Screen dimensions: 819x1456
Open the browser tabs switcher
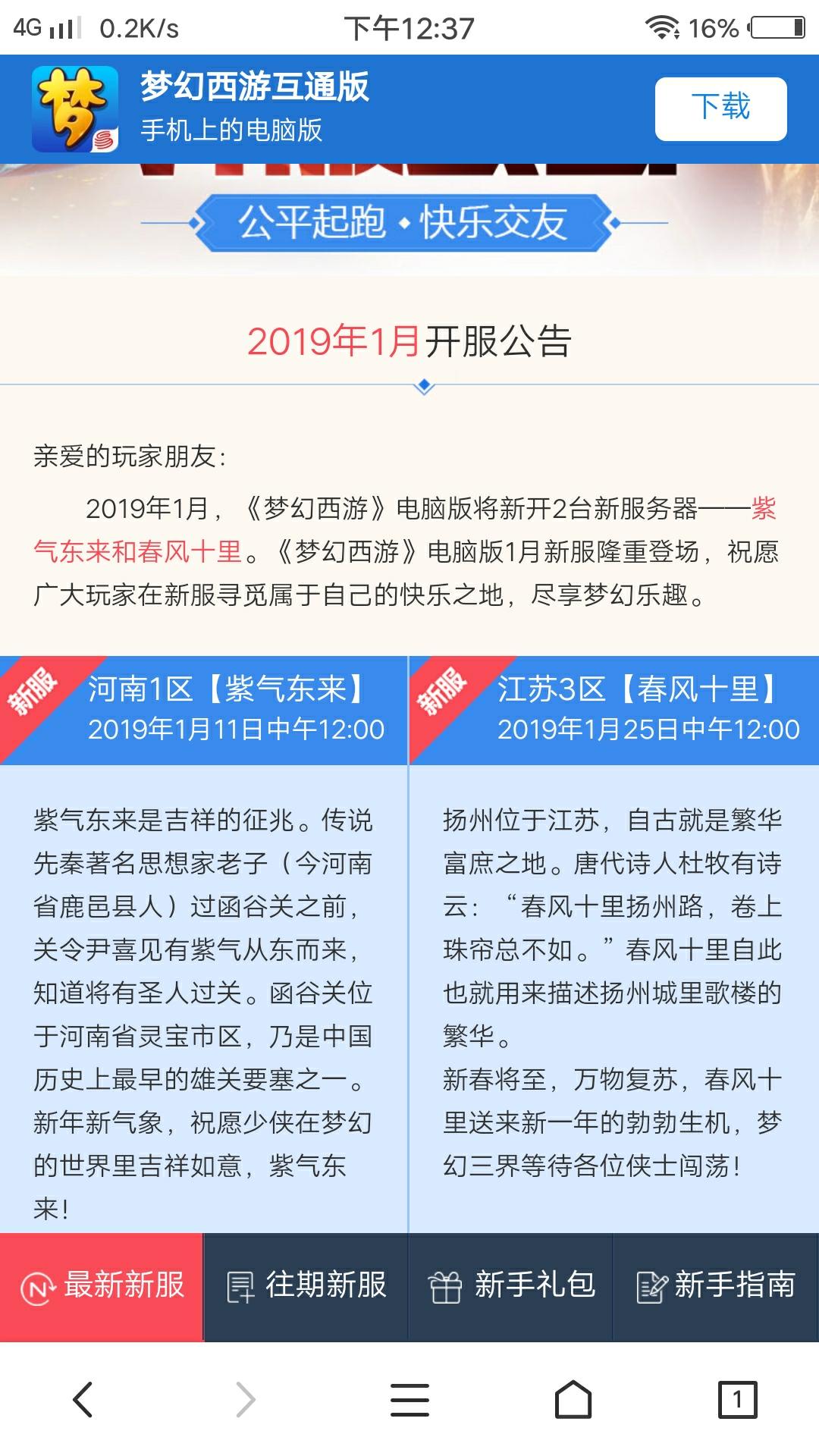[737, 1399]
